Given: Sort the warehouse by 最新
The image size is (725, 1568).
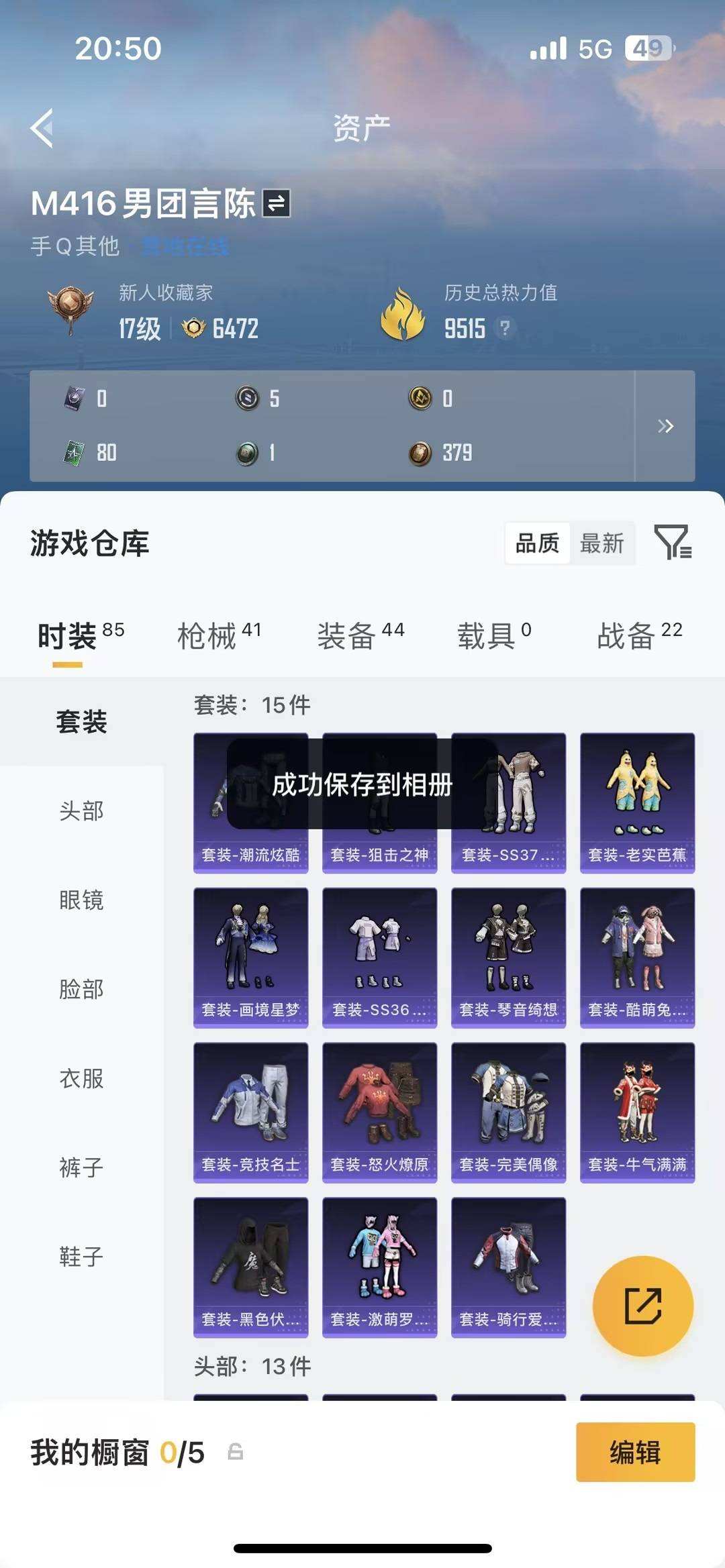Looking at the screenshot, I should (x=602, y=543).
